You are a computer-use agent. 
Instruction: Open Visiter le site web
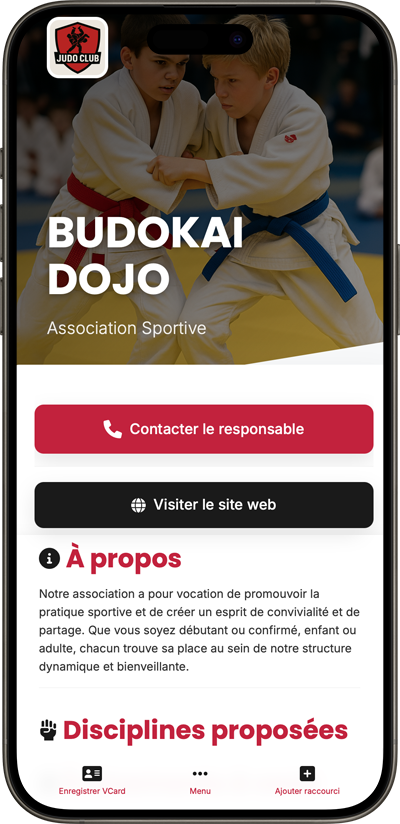click(204, 504)
